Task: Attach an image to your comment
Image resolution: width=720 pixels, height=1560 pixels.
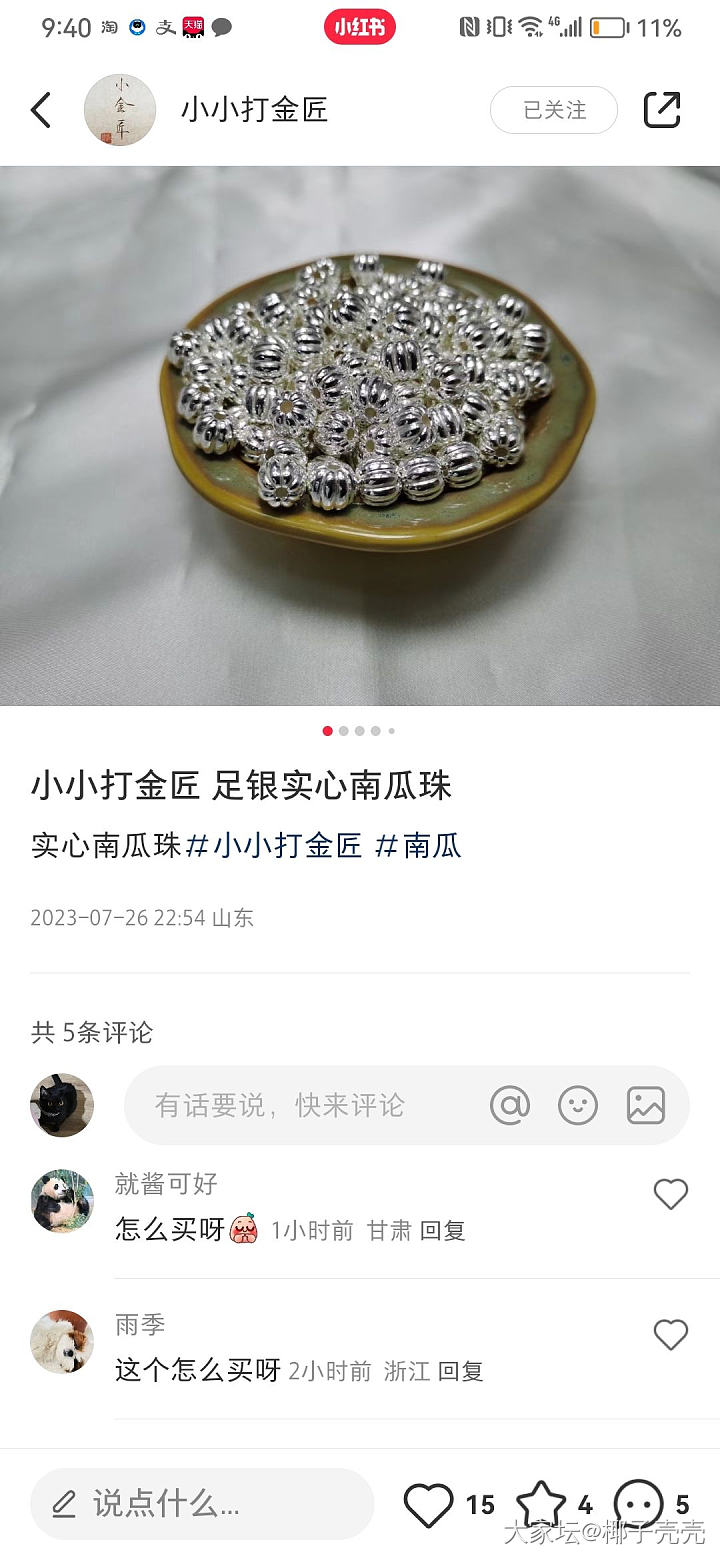Action: (x=646, y=1105)
